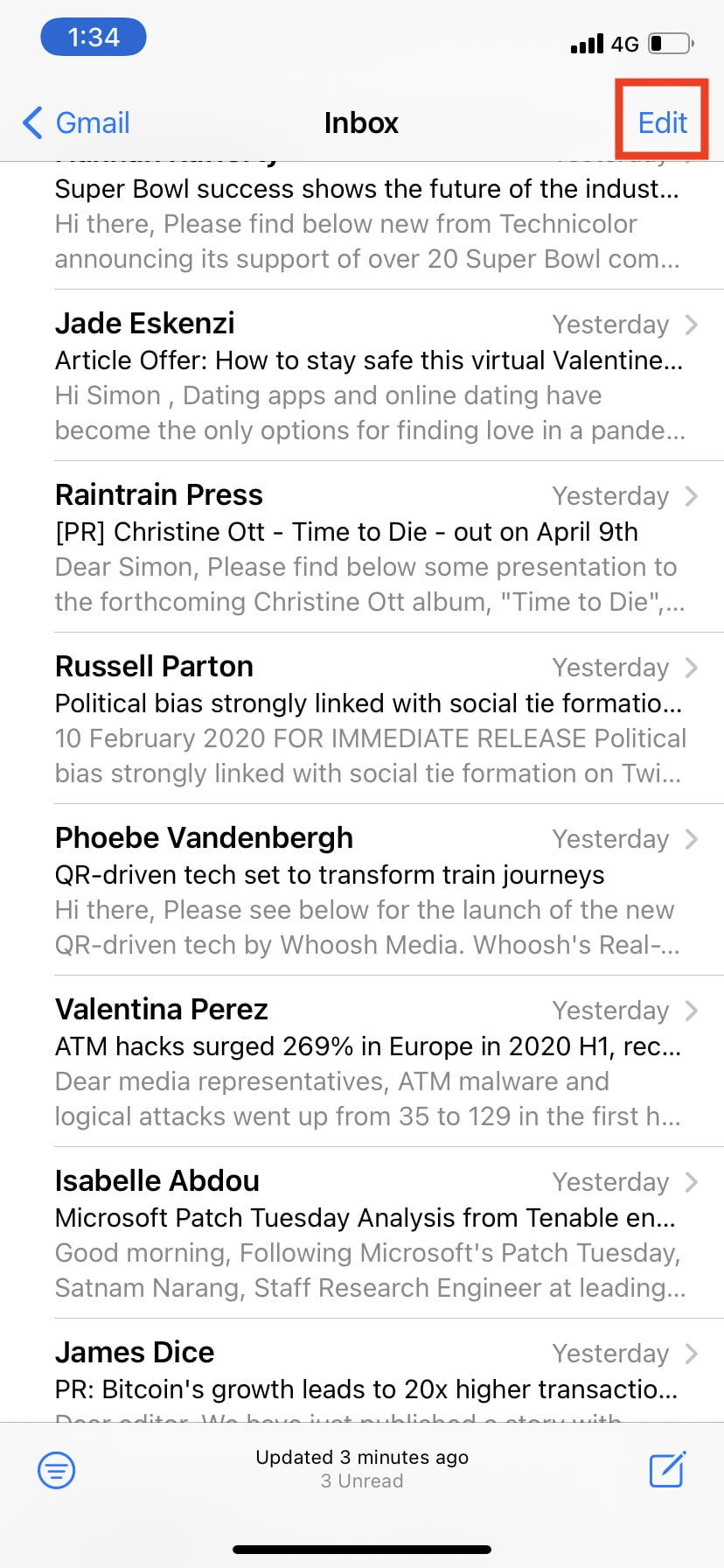
Task: Open the Super Bowl success email
Action: (x=367, y=223)
